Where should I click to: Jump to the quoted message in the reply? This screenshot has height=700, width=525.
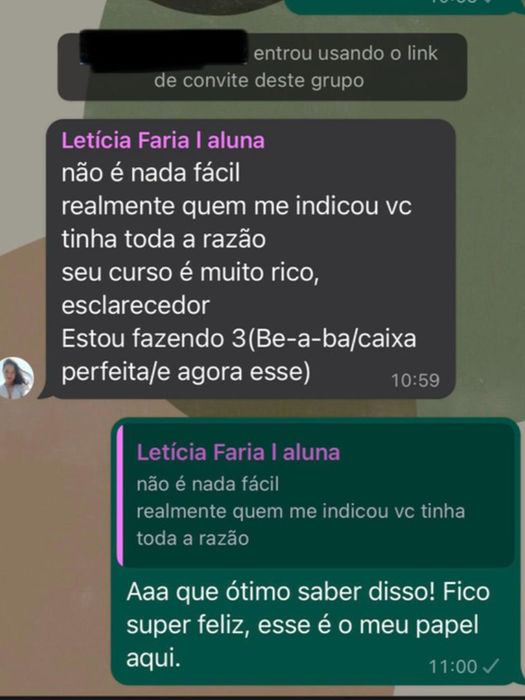point(316,495)
